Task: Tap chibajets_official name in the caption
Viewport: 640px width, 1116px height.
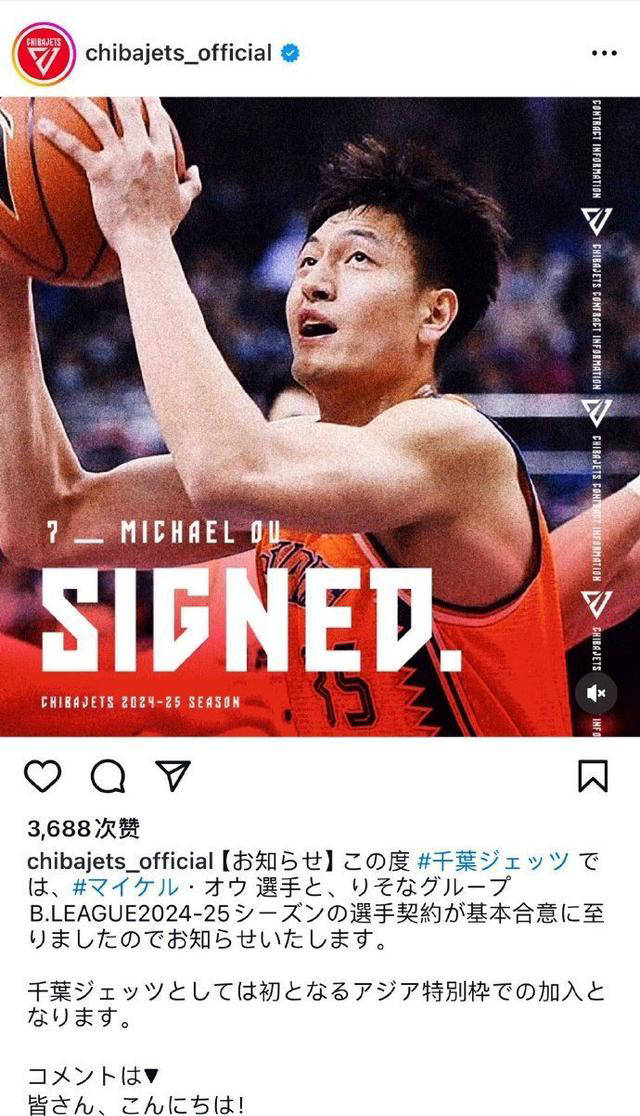Action: click(120, 860)
